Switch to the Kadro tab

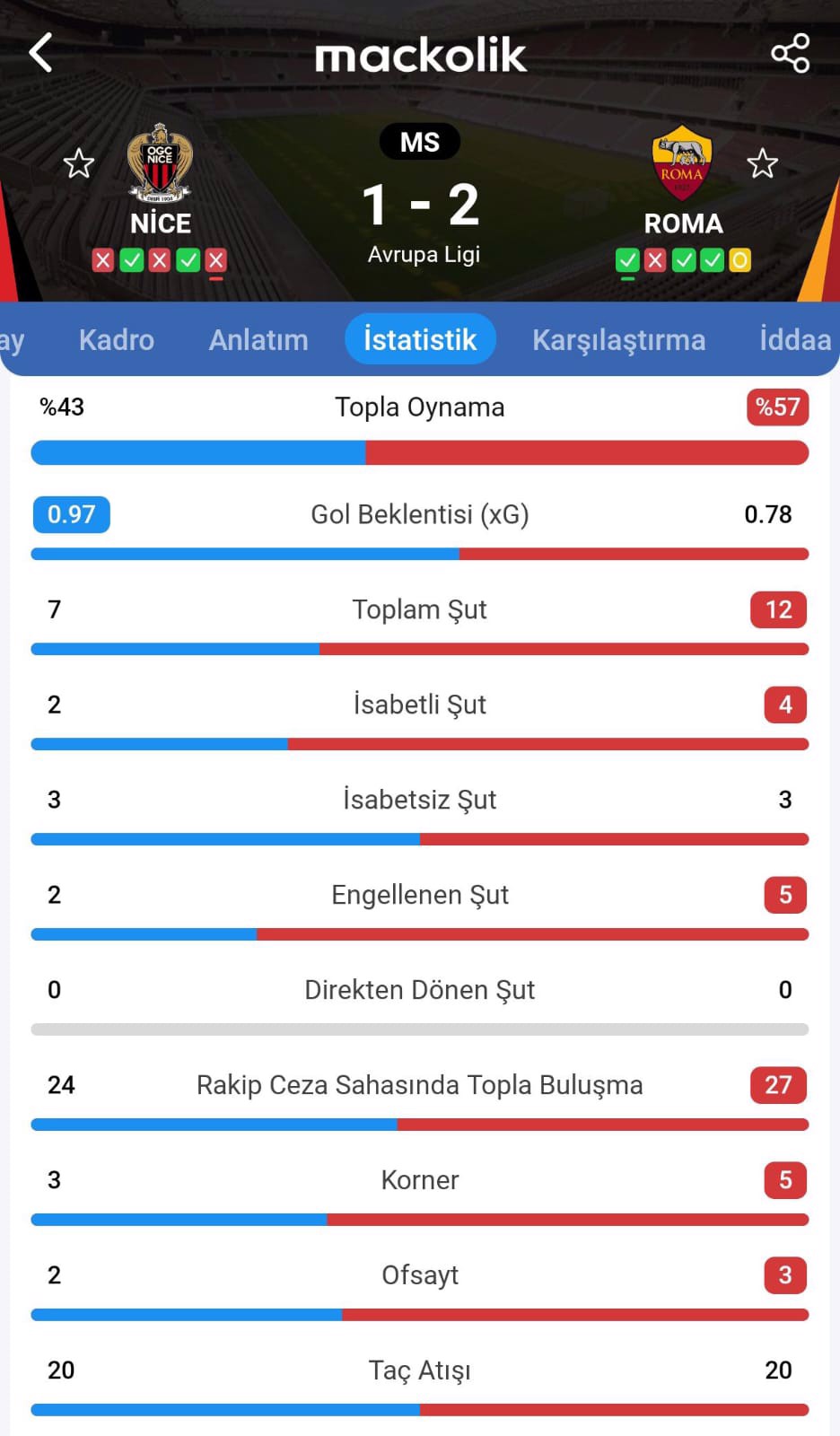117,340
